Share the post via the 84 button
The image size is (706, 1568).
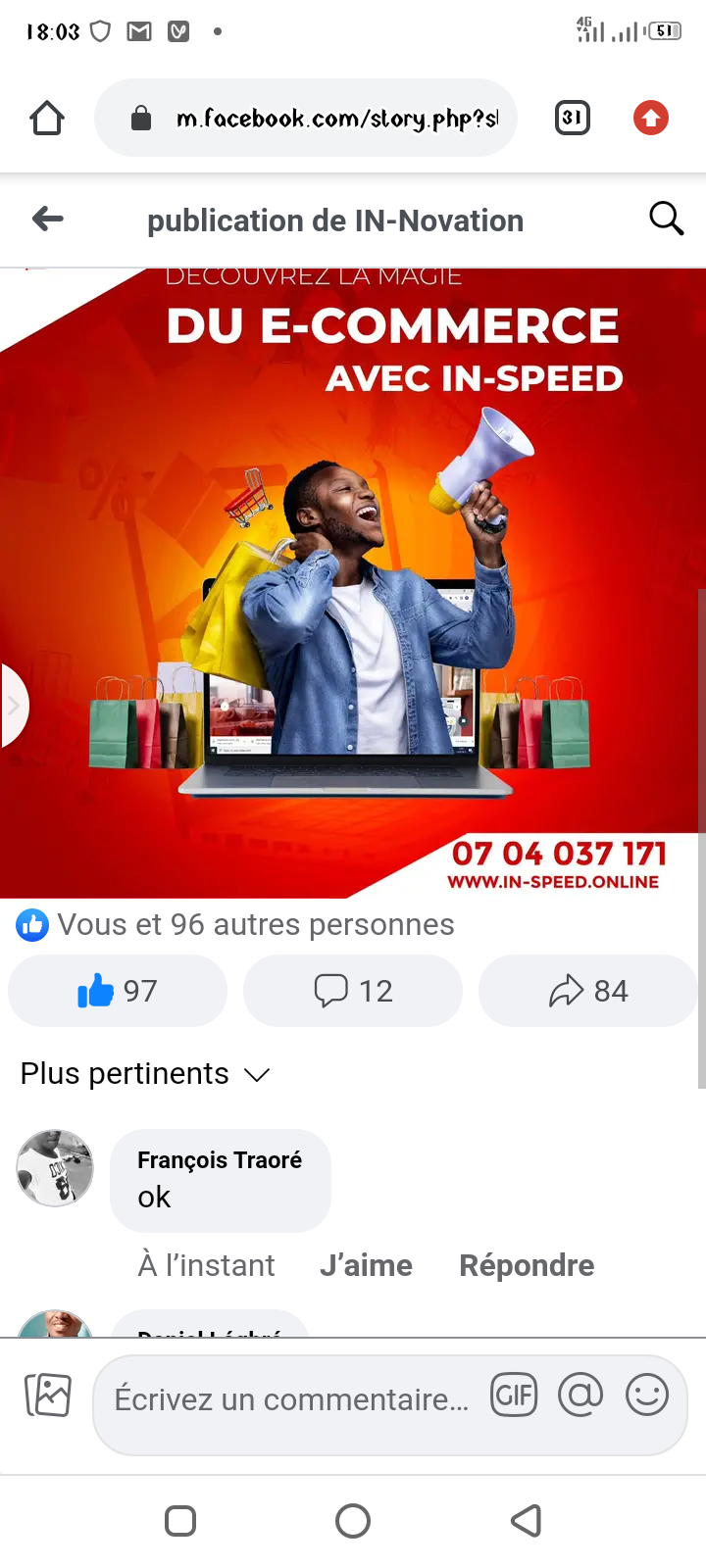(588, 991)
